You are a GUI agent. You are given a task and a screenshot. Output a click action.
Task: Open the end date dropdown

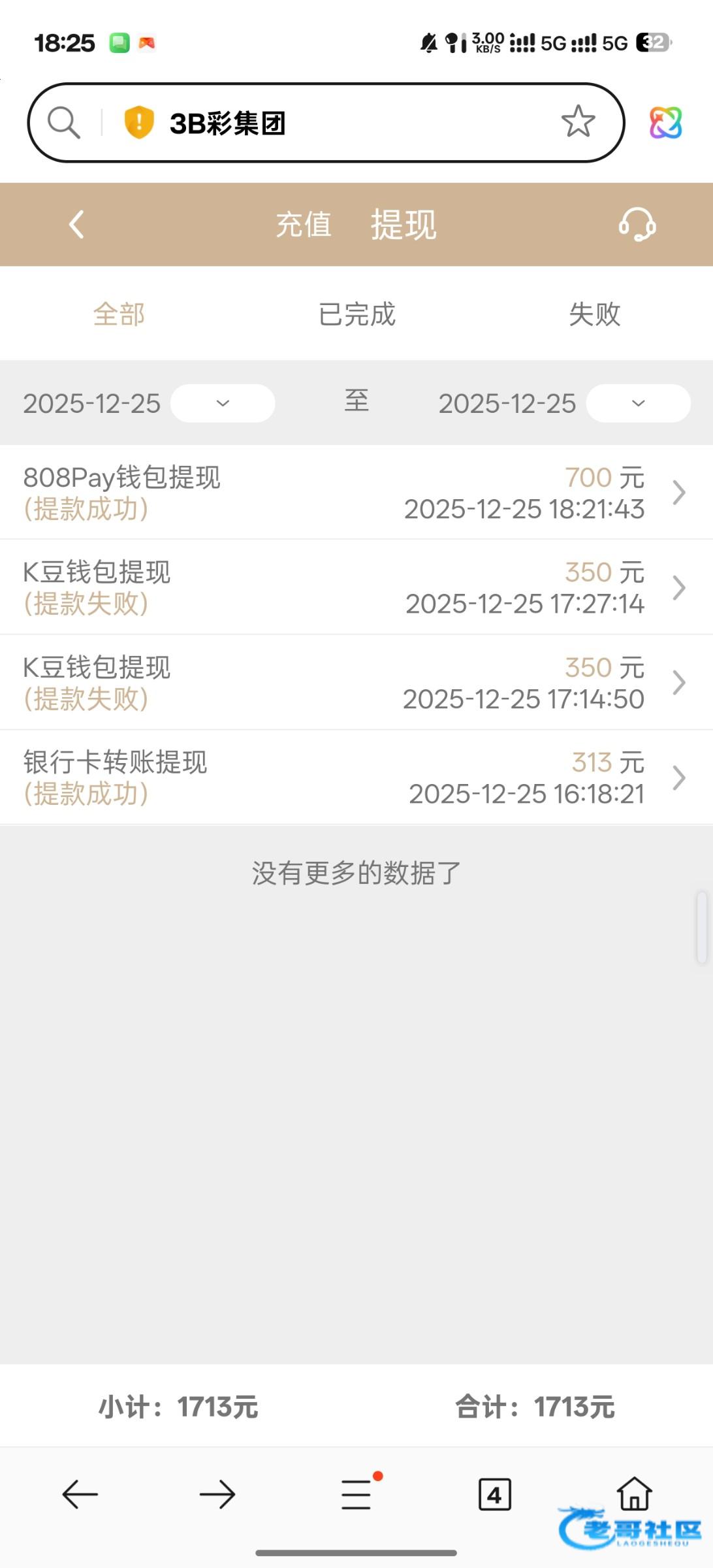(638, 403)
